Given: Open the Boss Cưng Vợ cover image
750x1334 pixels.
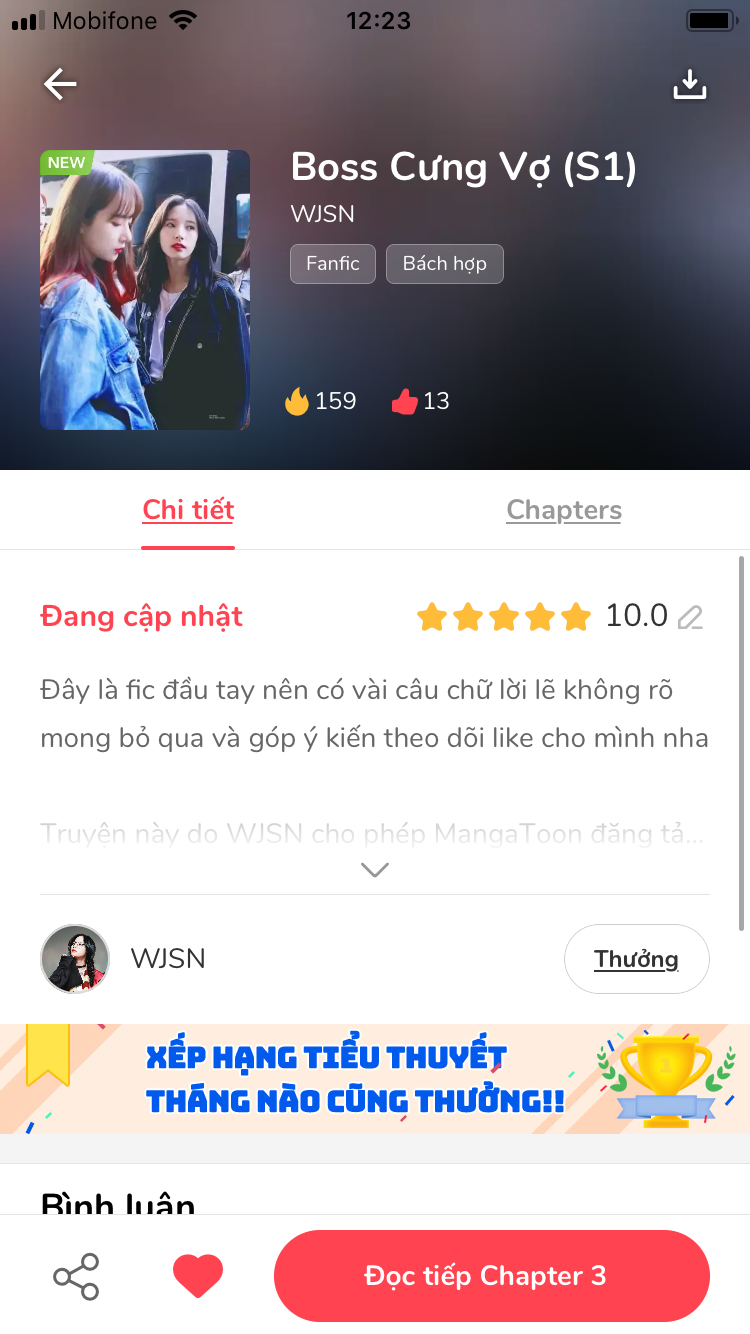Looking at the screenshot, I should [x=145, y=290].
